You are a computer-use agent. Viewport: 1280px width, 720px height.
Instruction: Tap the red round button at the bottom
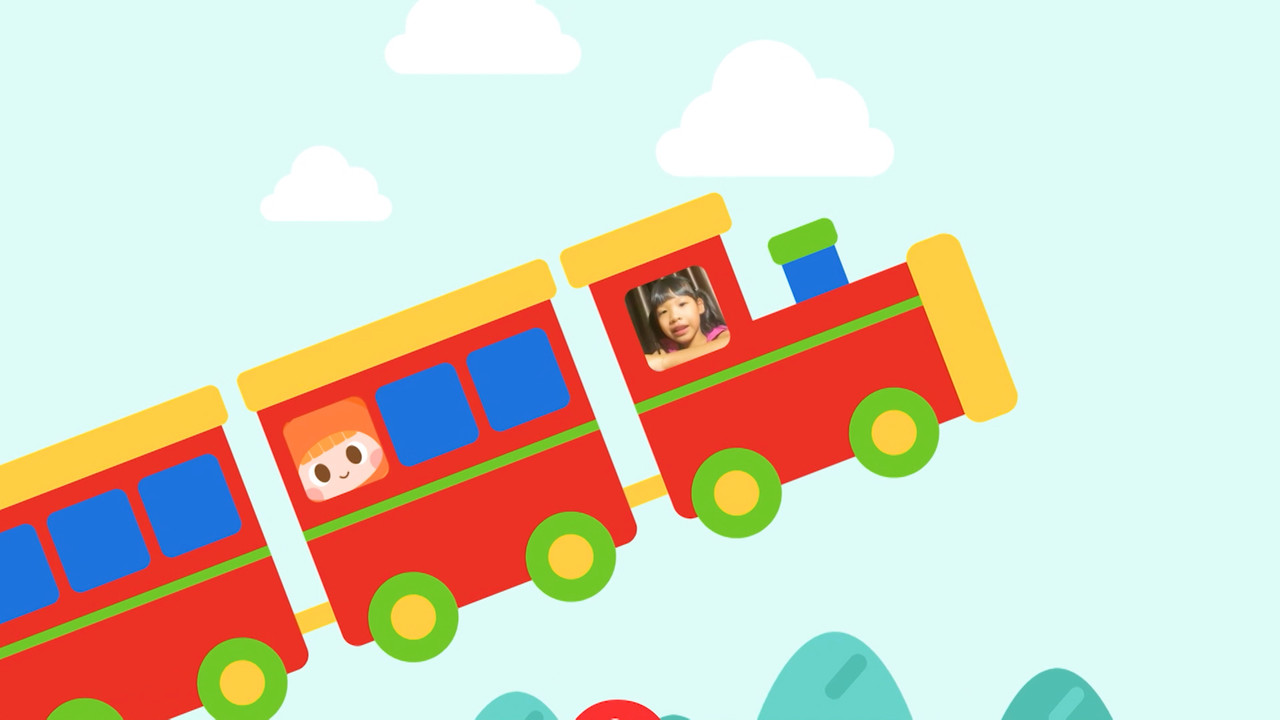pos(618,712)
